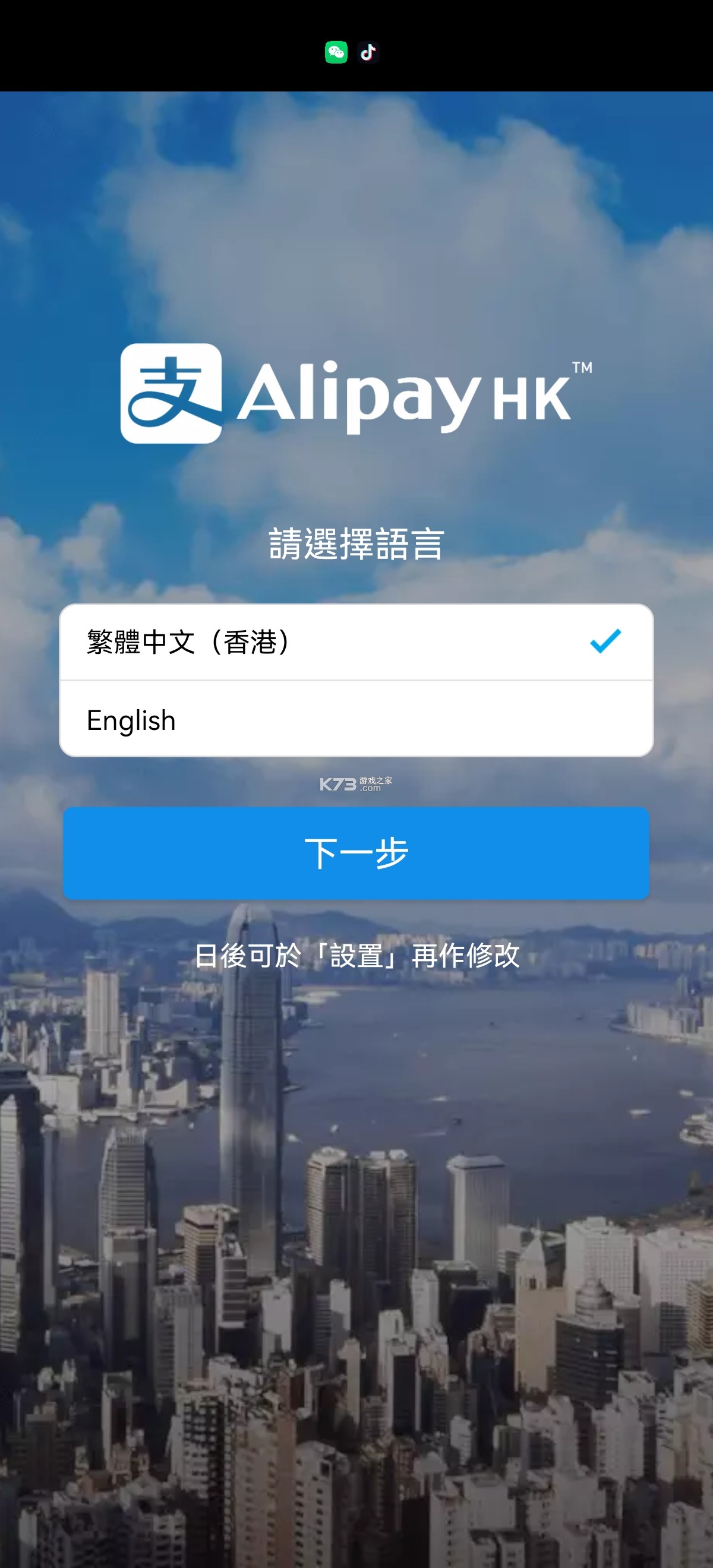This screenshot has width=713, height=1568.
Task: Click the TM trademark symbol after AlipayHK
Action: tap(582, 368)
